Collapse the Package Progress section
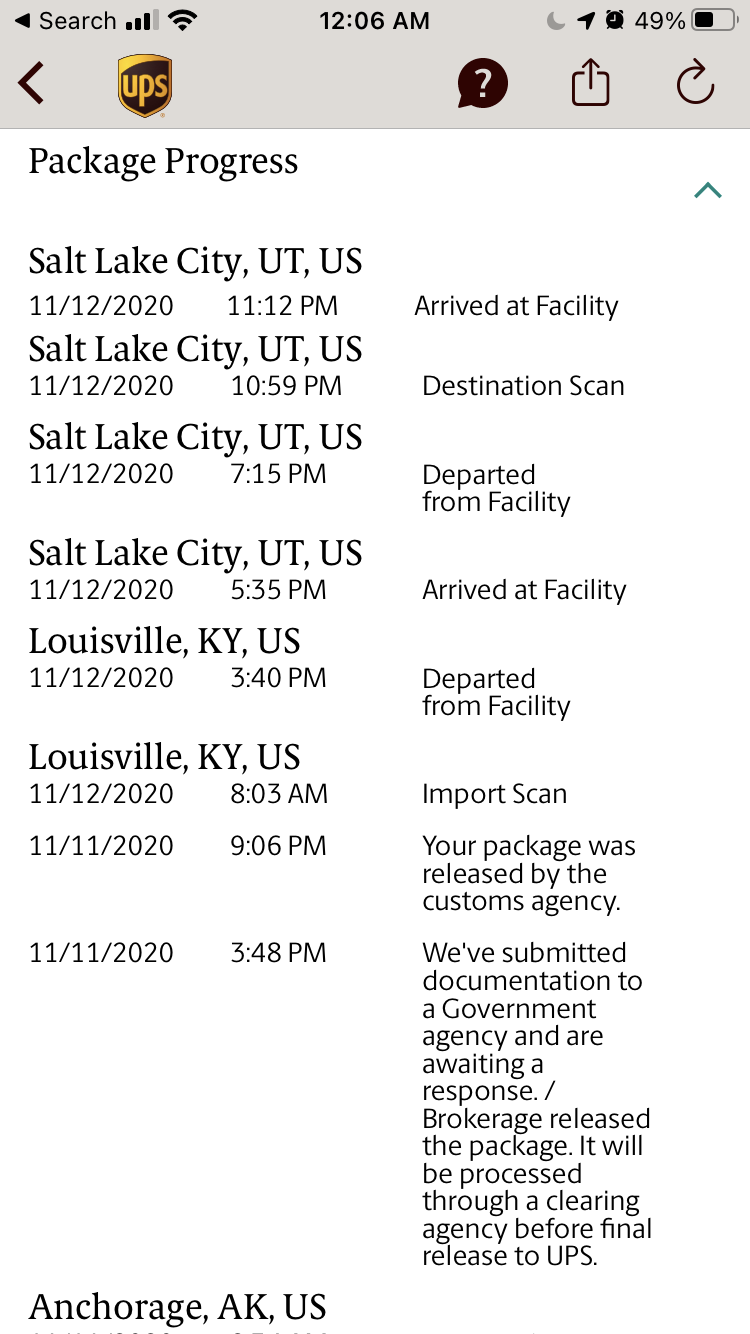The image size is (750, 1334). [x=708, y=190]
